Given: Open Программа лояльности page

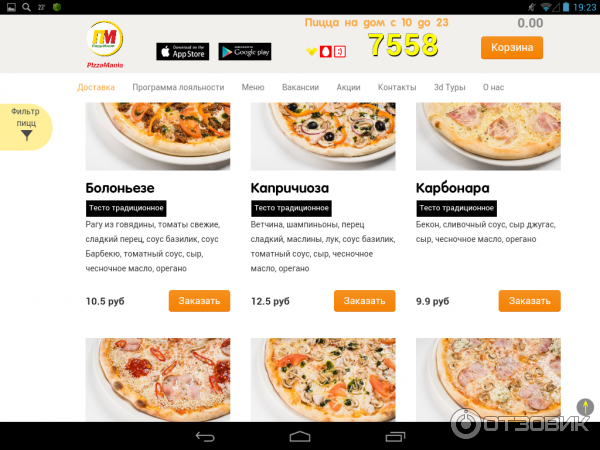Looking at the screenshot, I should click(x=178, y=87).
